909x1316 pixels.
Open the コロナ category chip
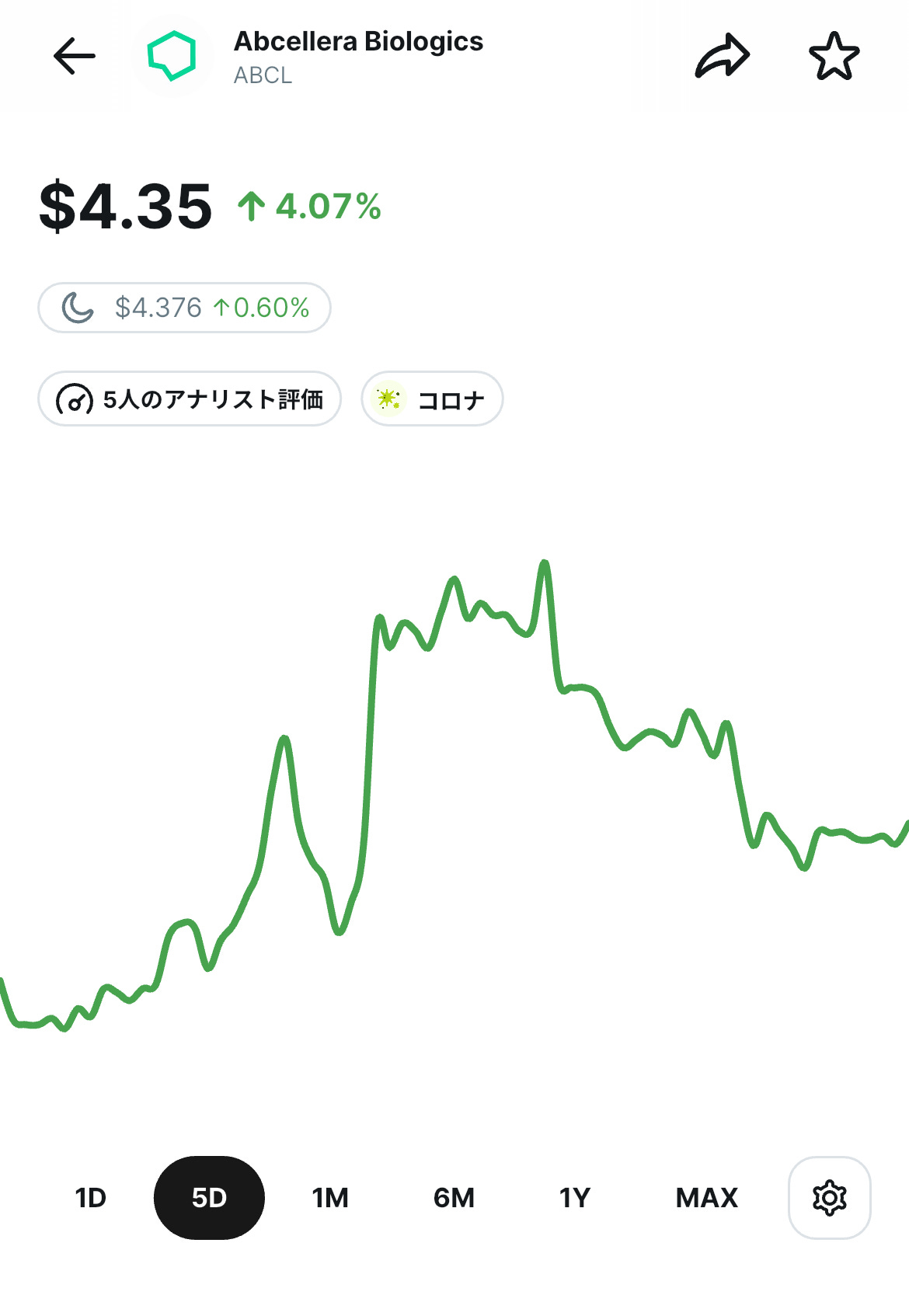click(x=432, y=399)
